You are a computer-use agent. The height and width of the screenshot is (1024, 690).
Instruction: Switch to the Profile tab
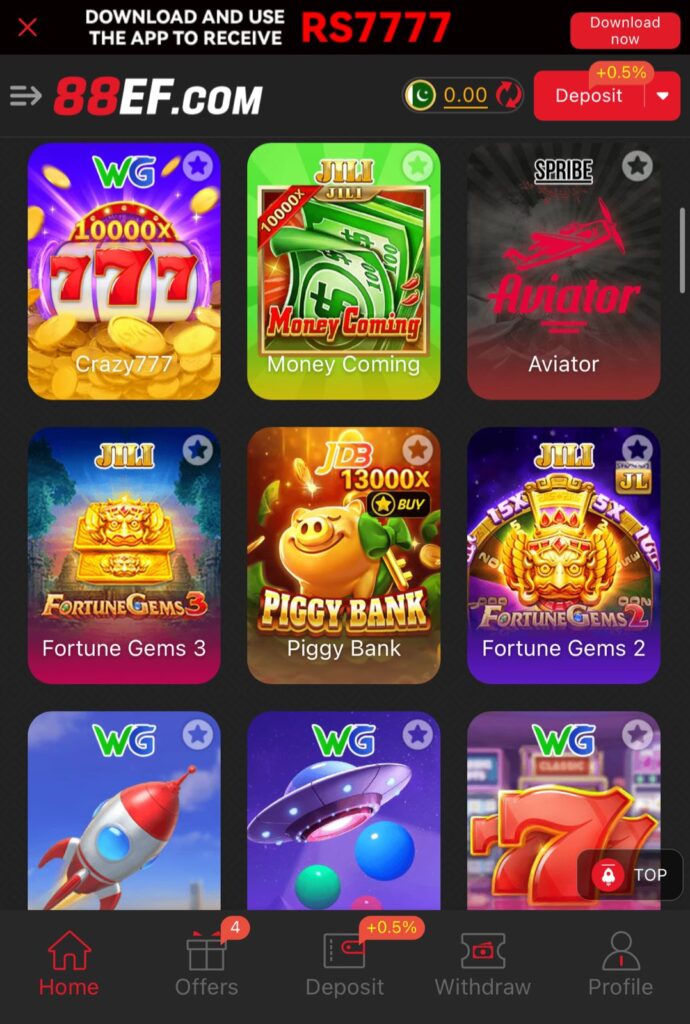coord(620,964)
